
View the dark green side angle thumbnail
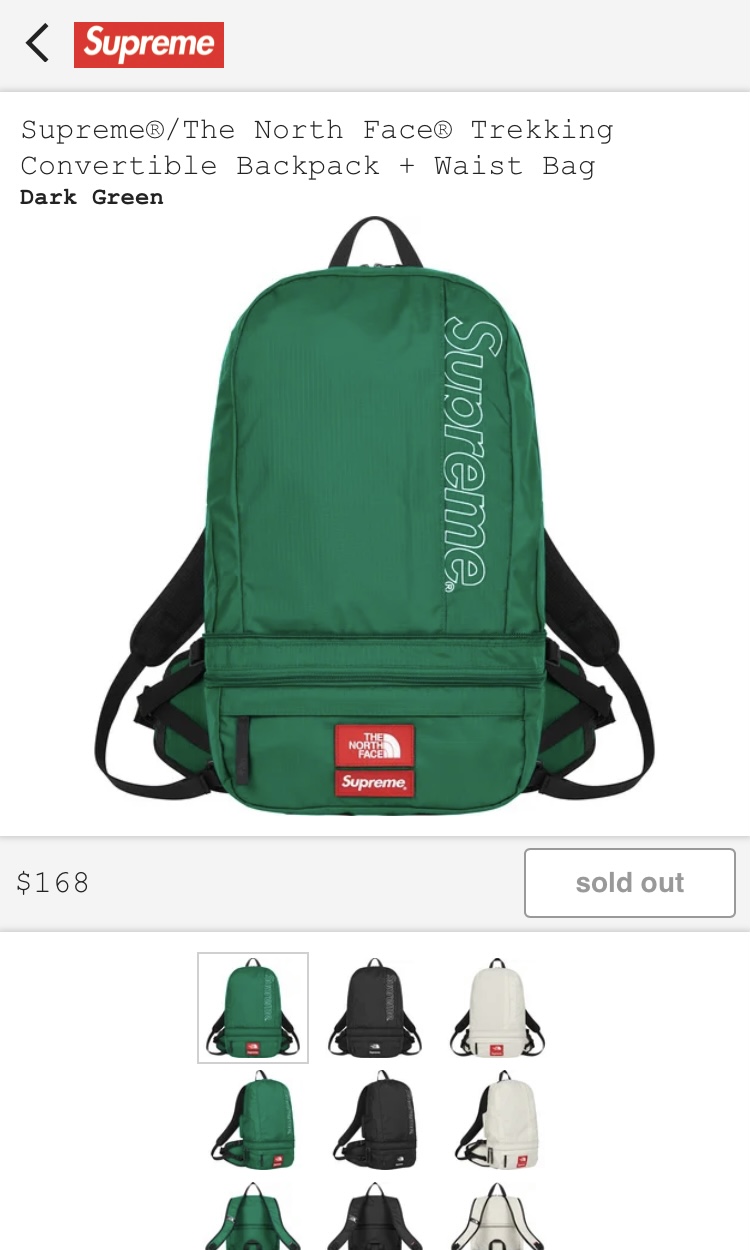(253, 1120)
